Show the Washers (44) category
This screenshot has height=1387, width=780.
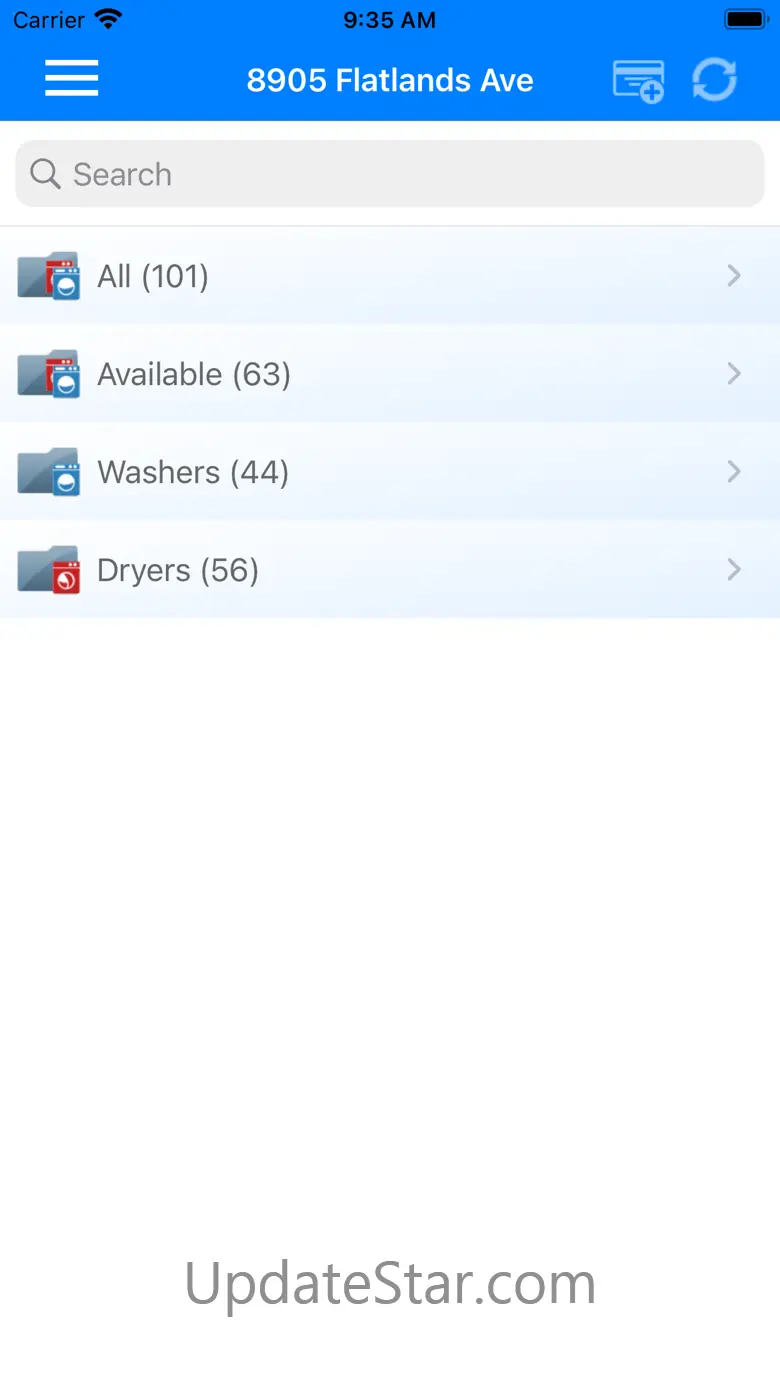point(390,472)
